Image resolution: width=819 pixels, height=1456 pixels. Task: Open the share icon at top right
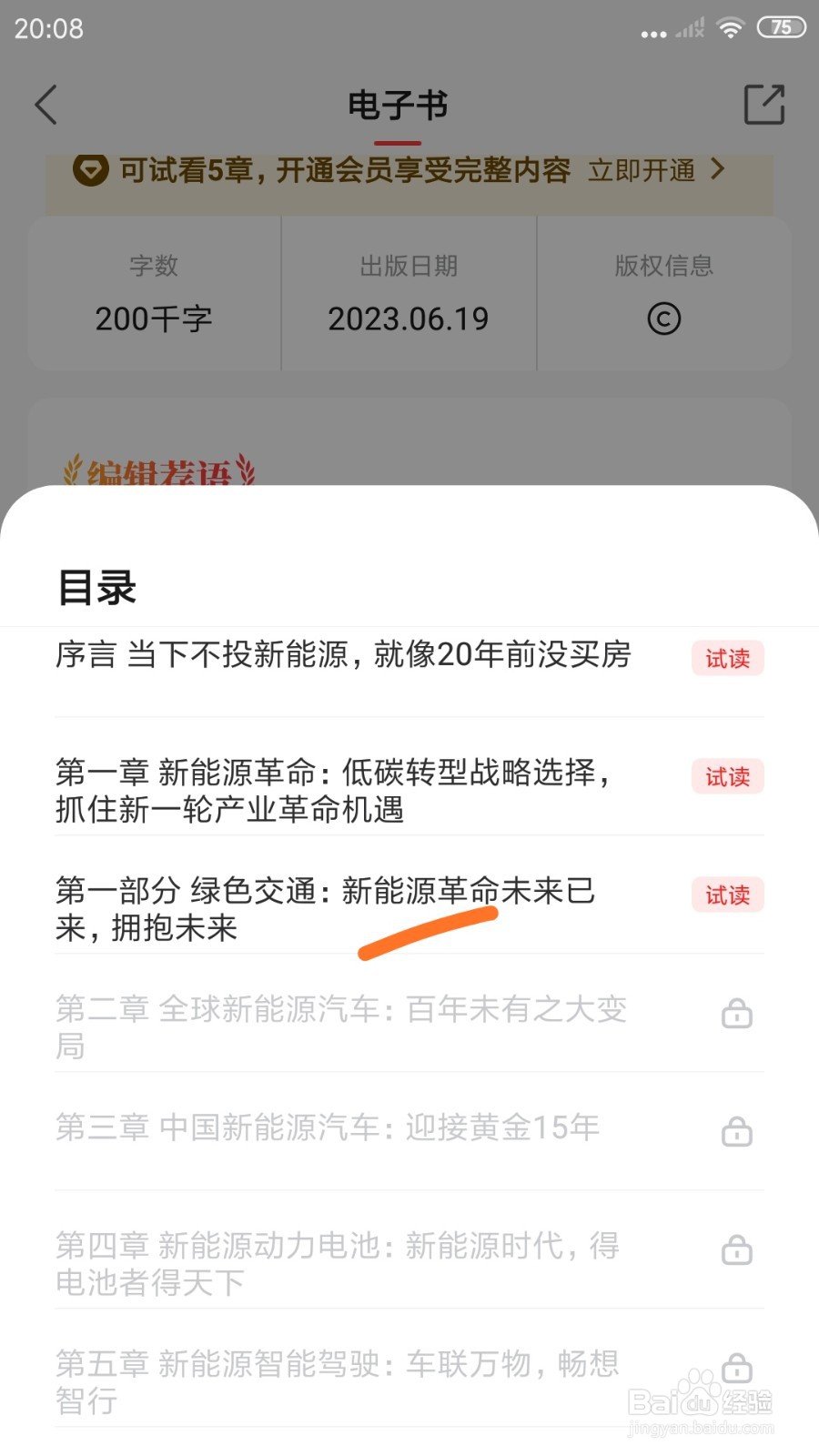click(764, 103)
